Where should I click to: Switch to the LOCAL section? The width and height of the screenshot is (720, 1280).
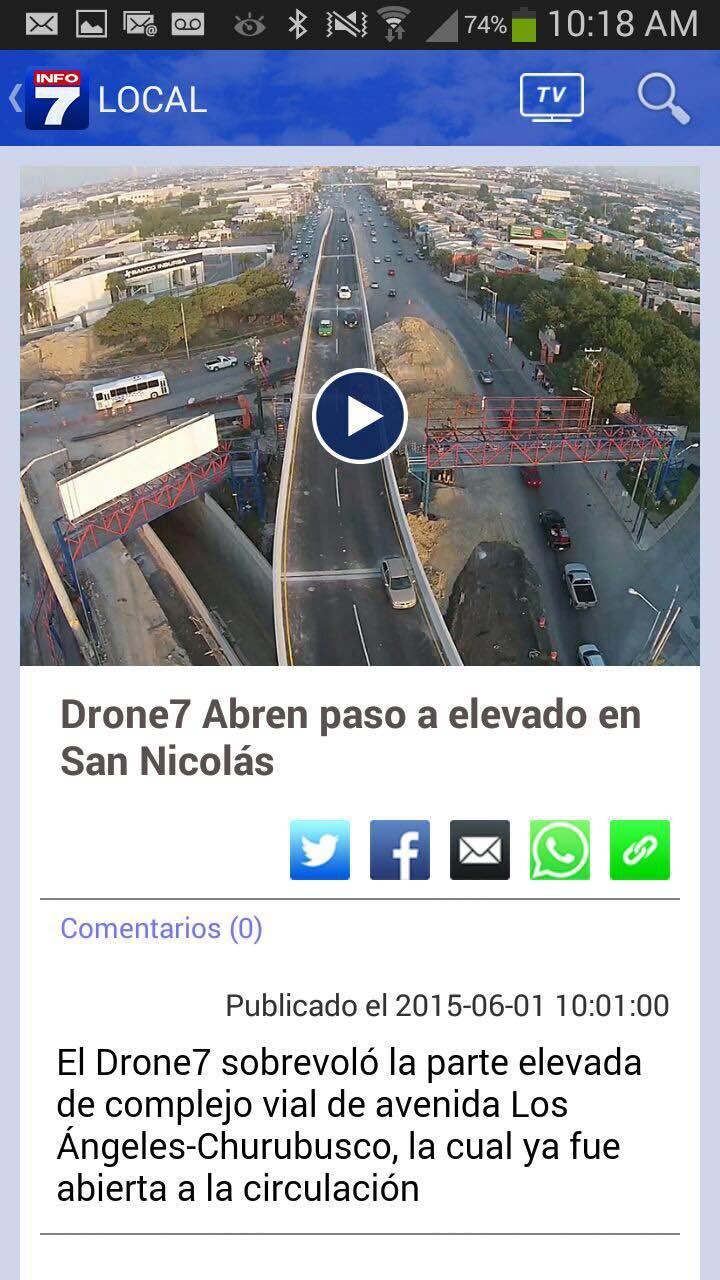(150, 97)
